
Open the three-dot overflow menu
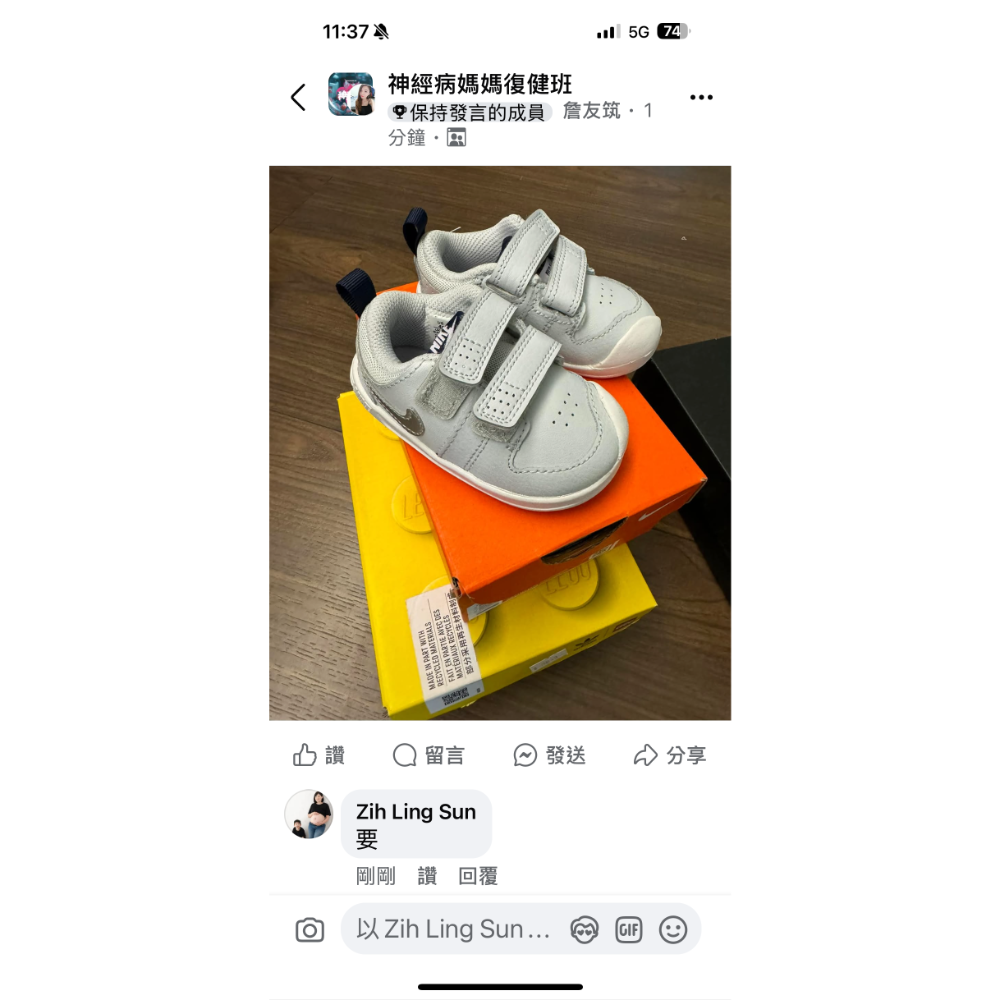[x=701, y=97]
